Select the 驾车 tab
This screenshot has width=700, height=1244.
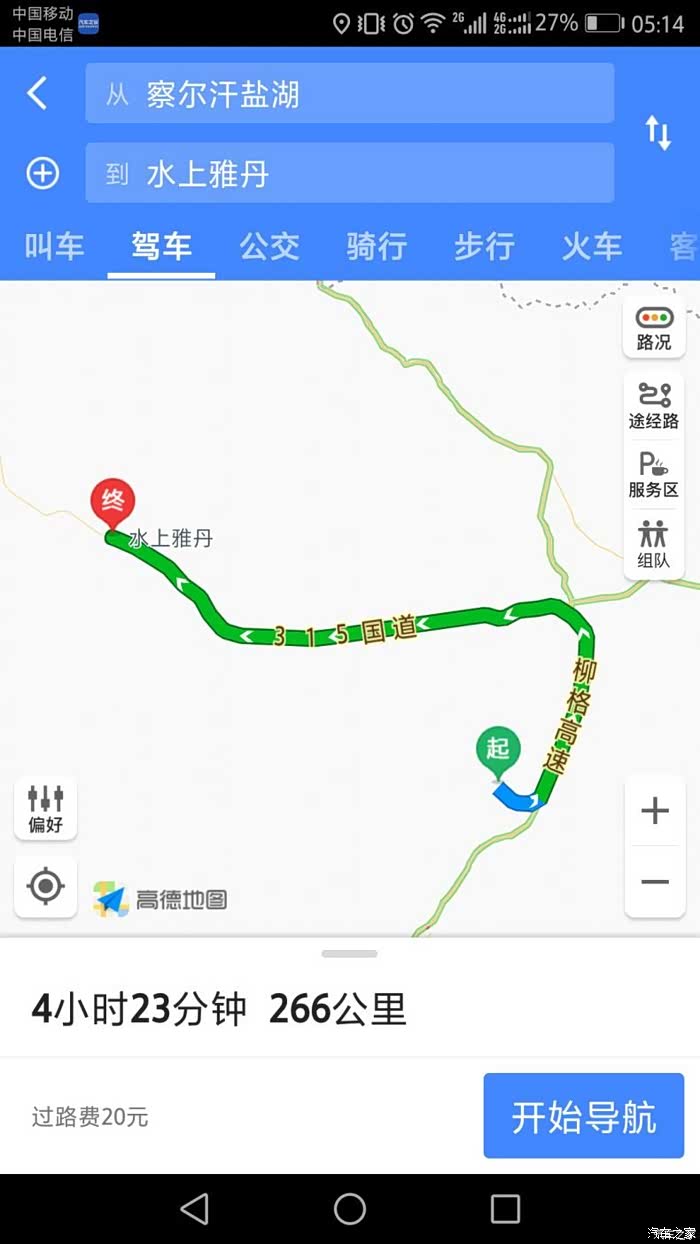click(x=162, y=246)
